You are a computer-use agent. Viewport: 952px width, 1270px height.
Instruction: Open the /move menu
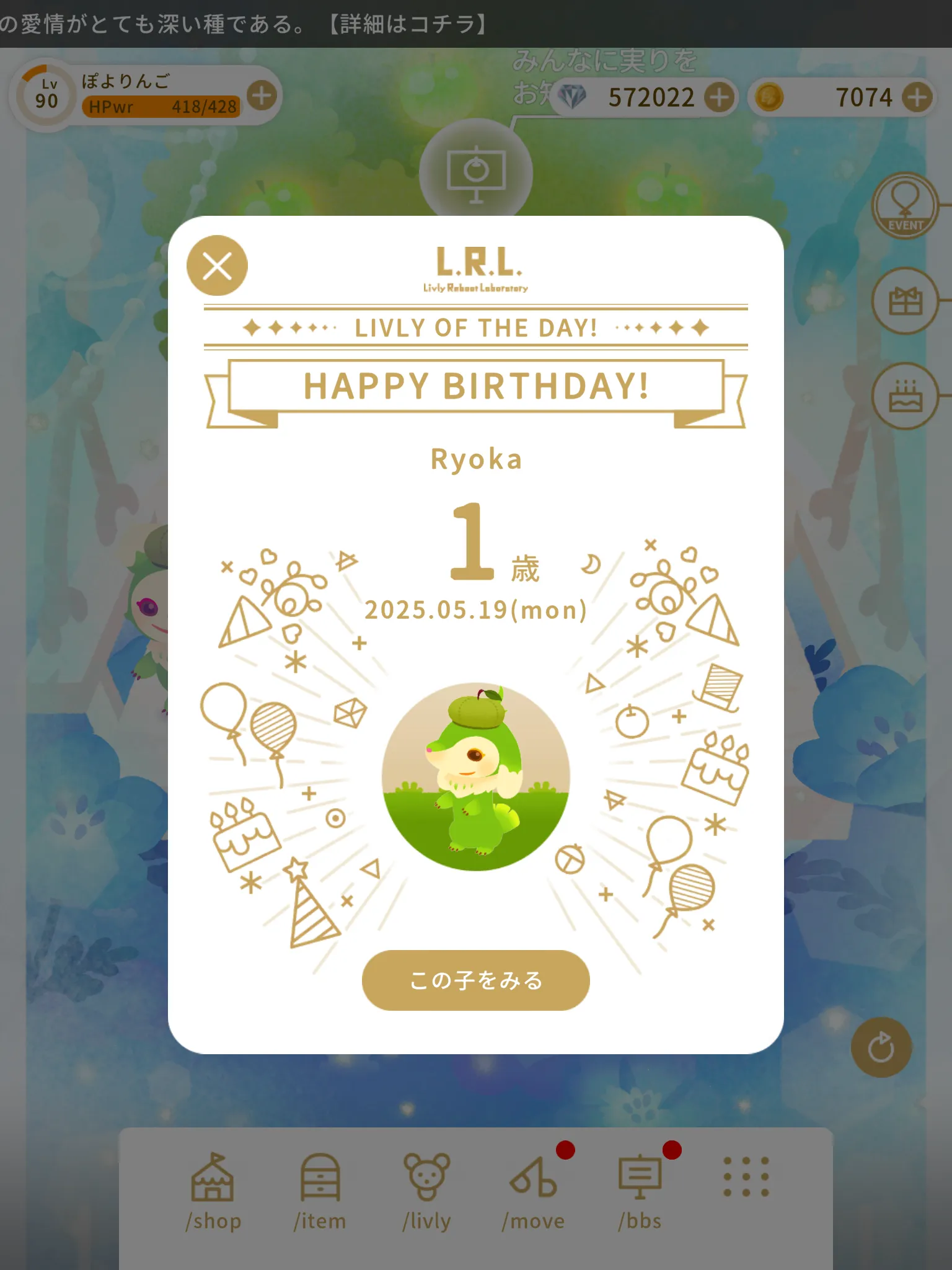[x=534, y=1192]
